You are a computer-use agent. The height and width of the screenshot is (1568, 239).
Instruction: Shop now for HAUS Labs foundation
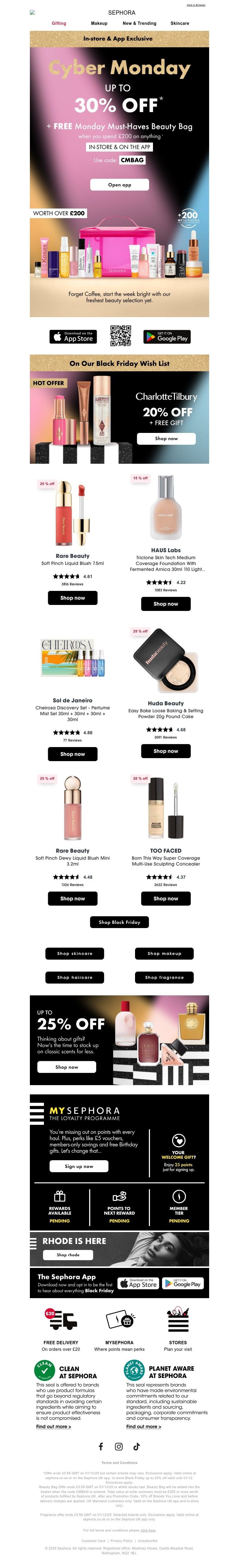pyautogui.click(x=166, y=604)
